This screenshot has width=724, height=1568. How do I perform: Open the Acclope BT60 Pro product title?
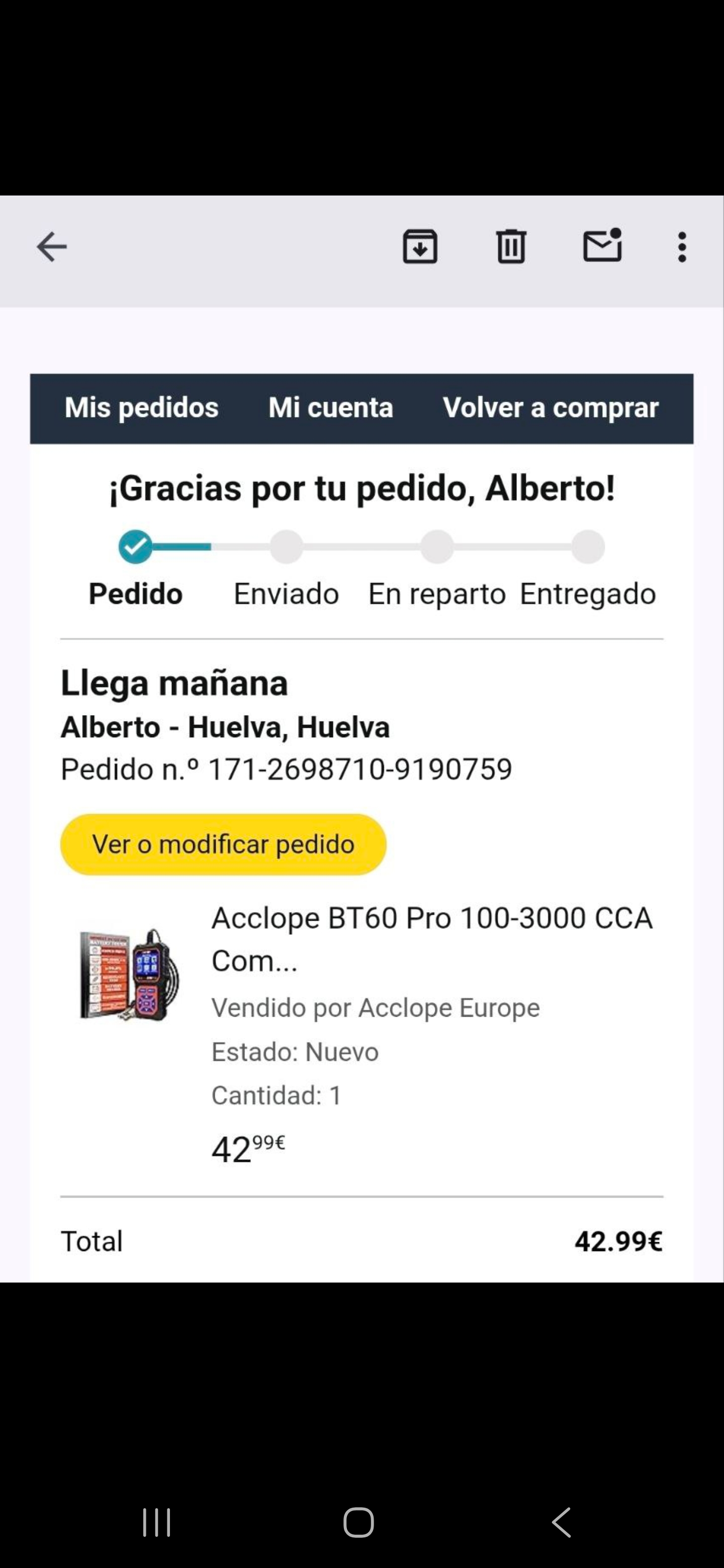pyautogui.click(x=431, y=939)
